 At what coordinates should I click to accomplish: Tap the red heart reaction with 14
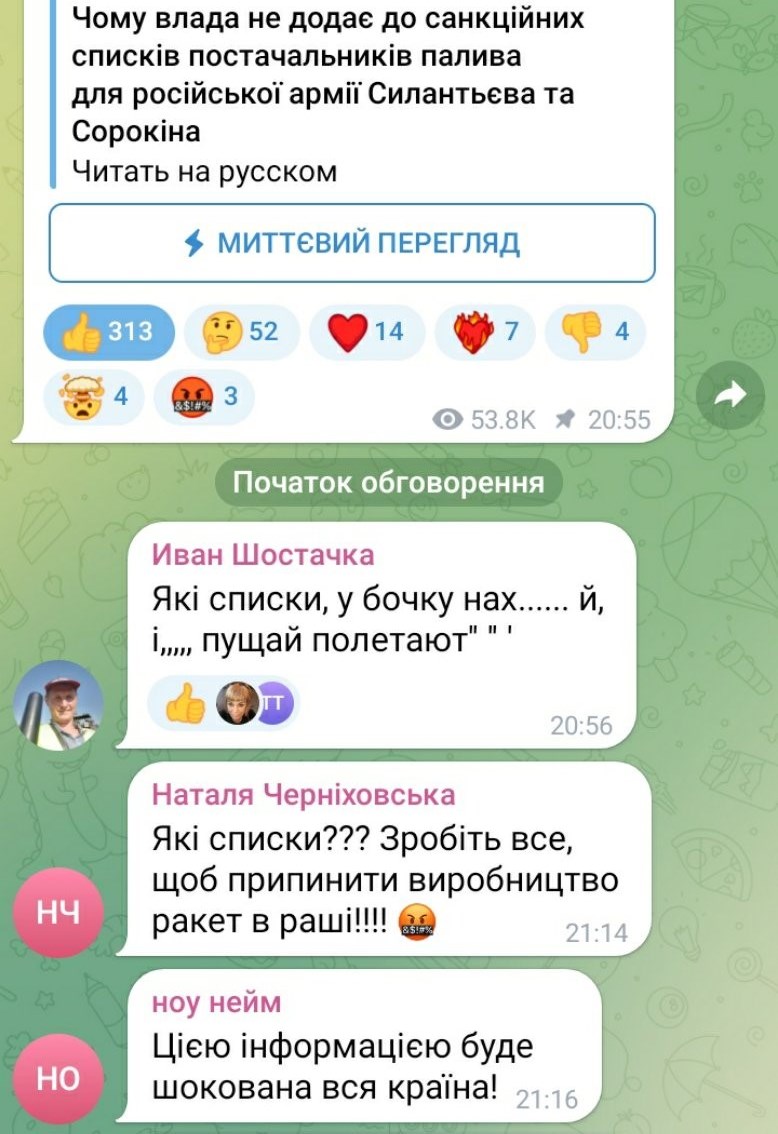point(366,332)
